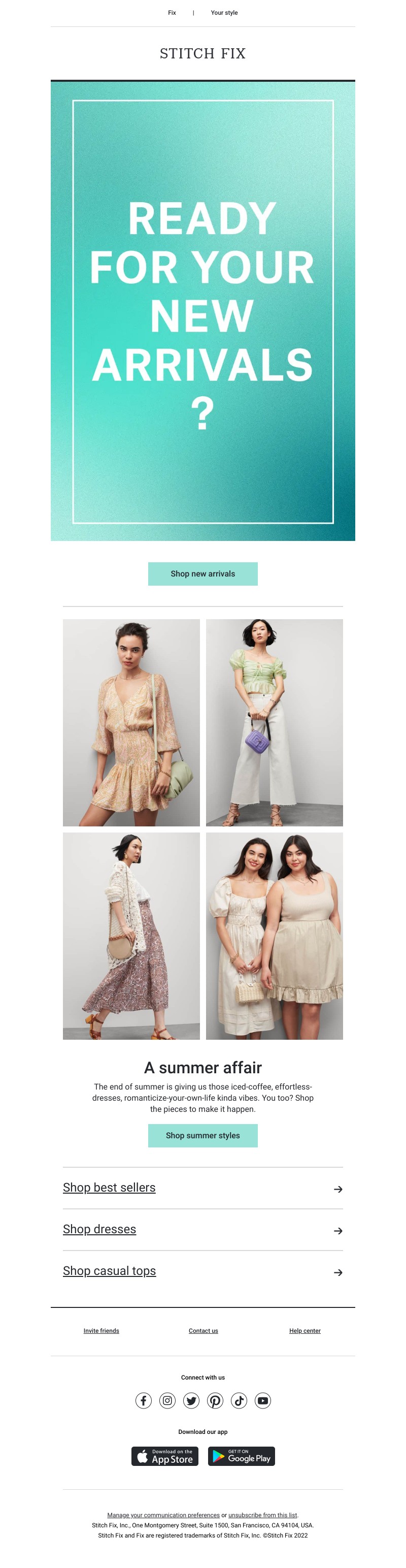
Task: Go to Help center
Action: click(304, 1331)
